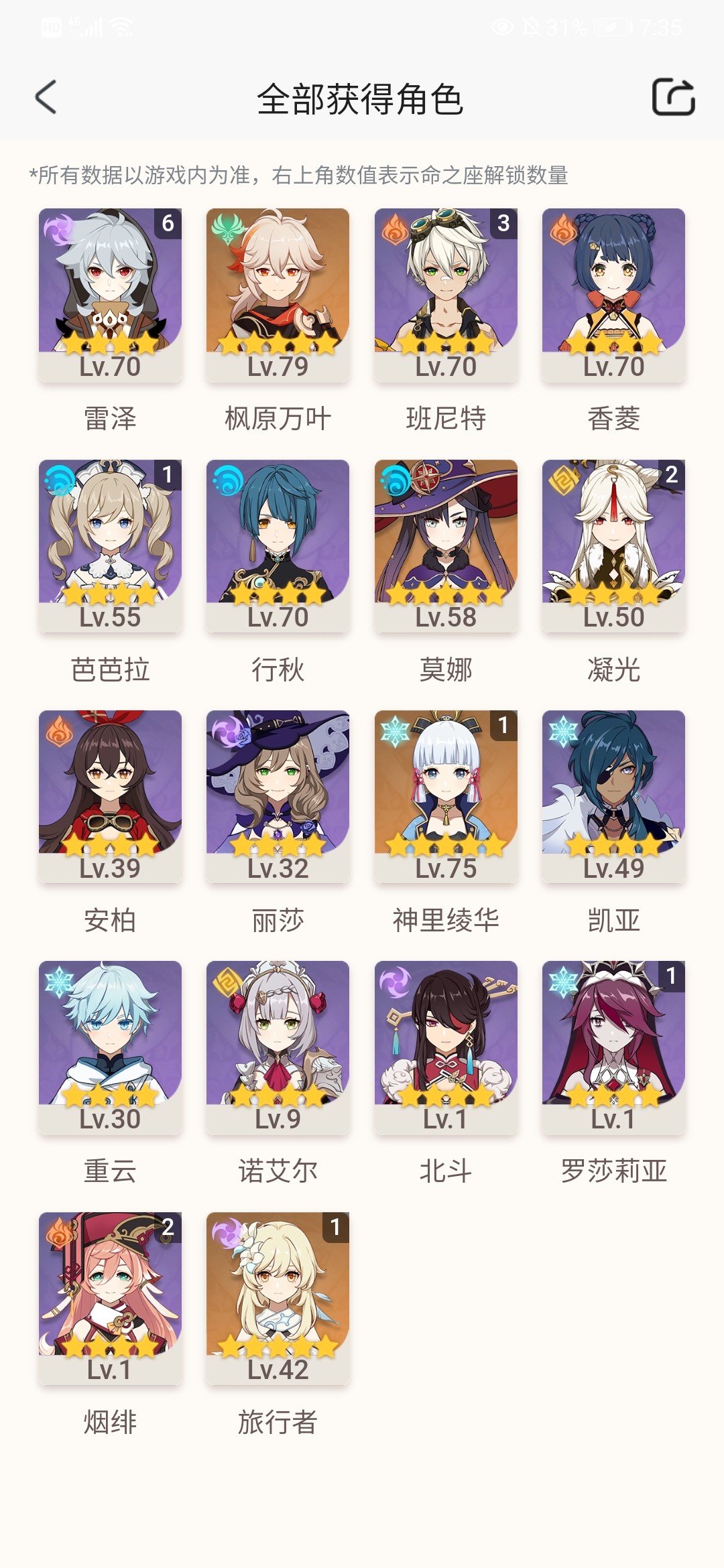
Task: View the 北斗 character card
Action: point(446,1047)
